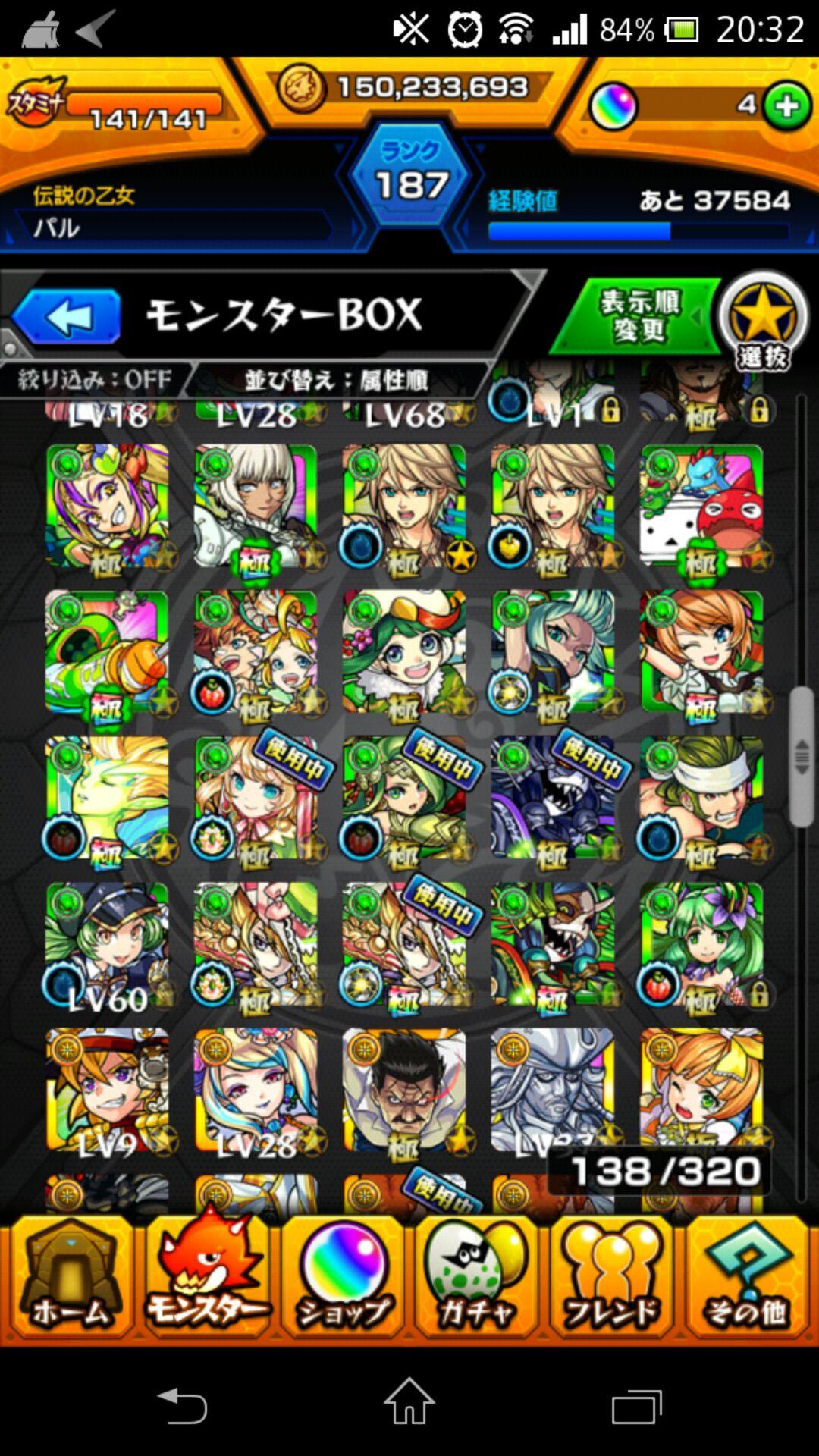Go to the ショップ tab

(343, 1280)
